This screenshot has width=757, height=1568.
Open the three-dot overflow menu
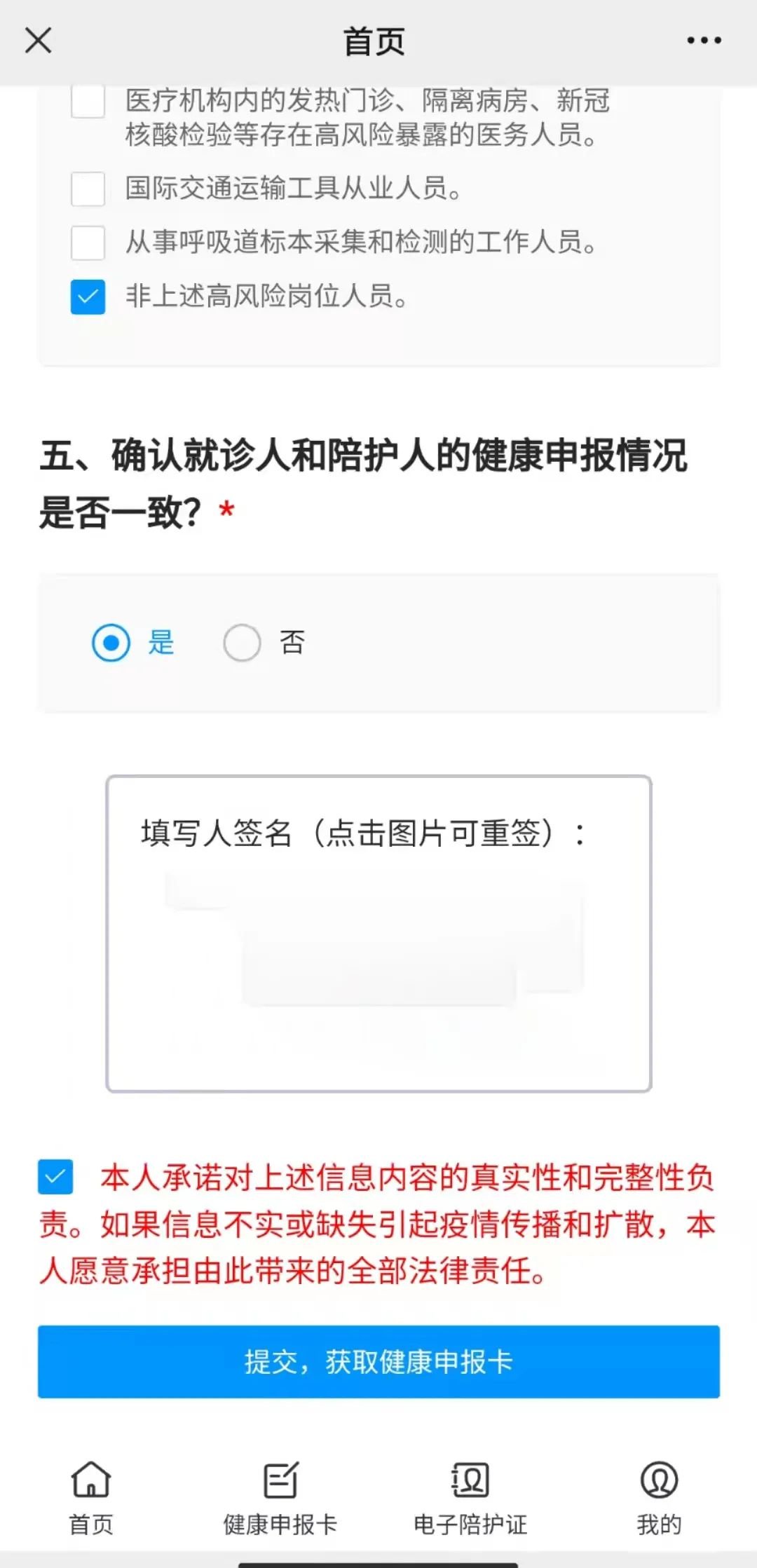click(704, 40)
